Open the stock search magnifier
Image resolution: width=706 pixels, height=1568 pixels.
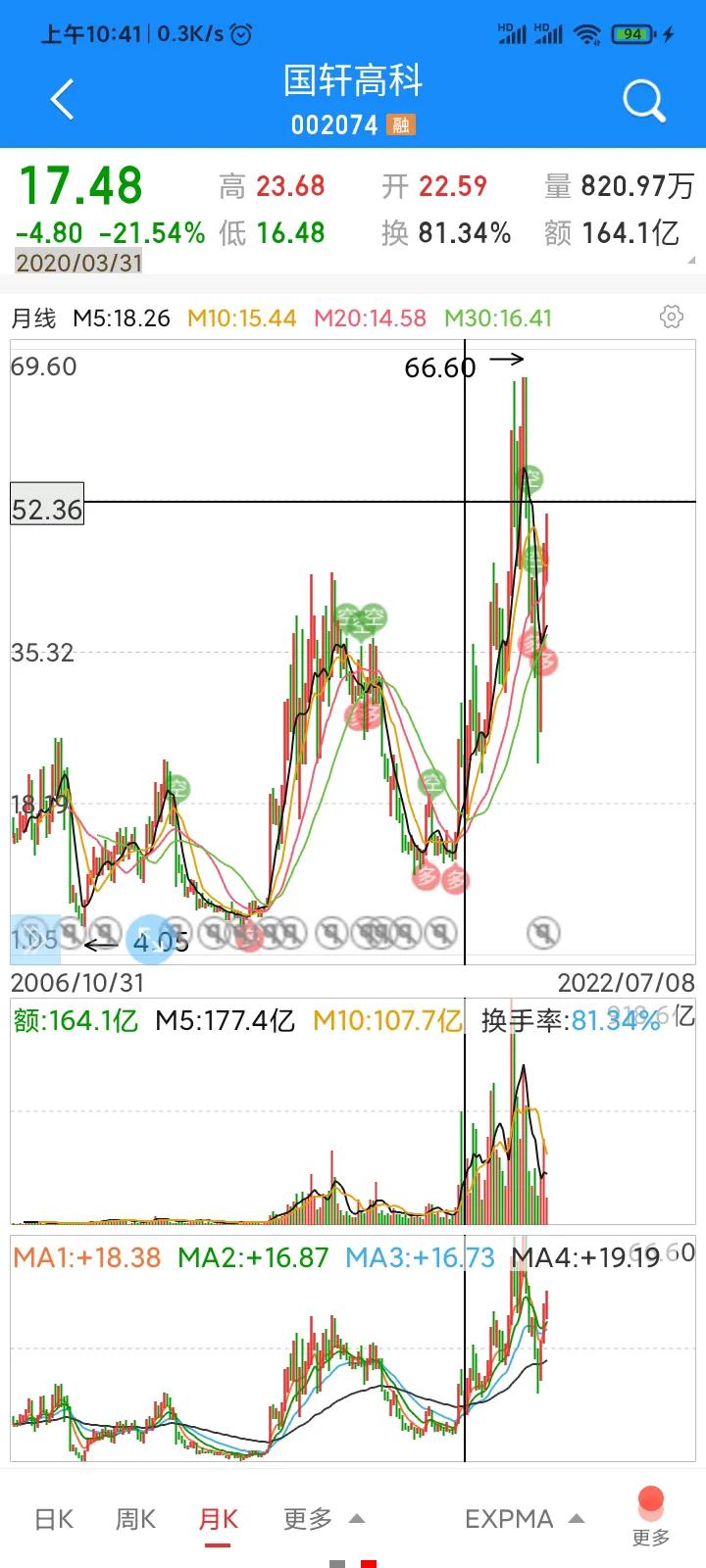(x=643, y=100)
